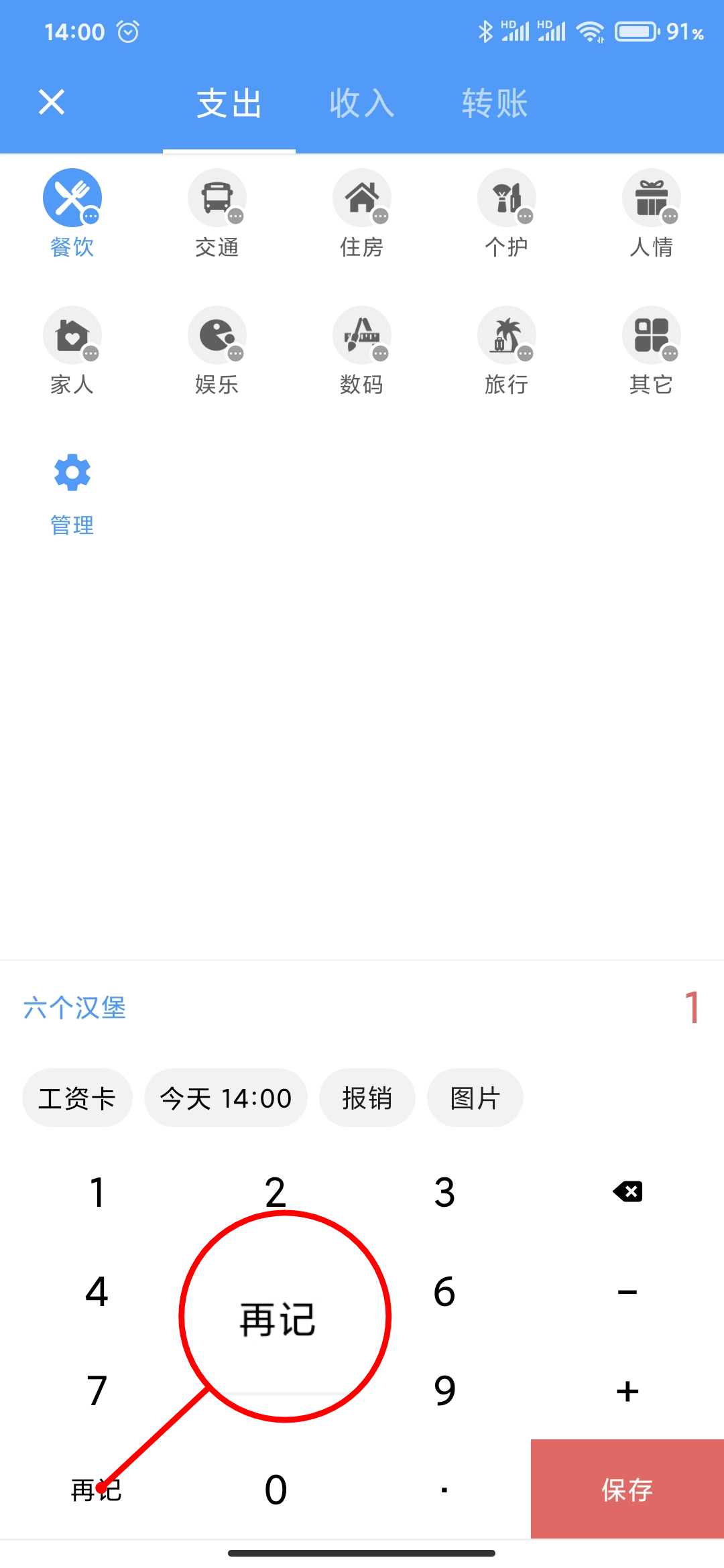
Task: Edit the note 六个汉堡
Action: (x=75, y=1008)
